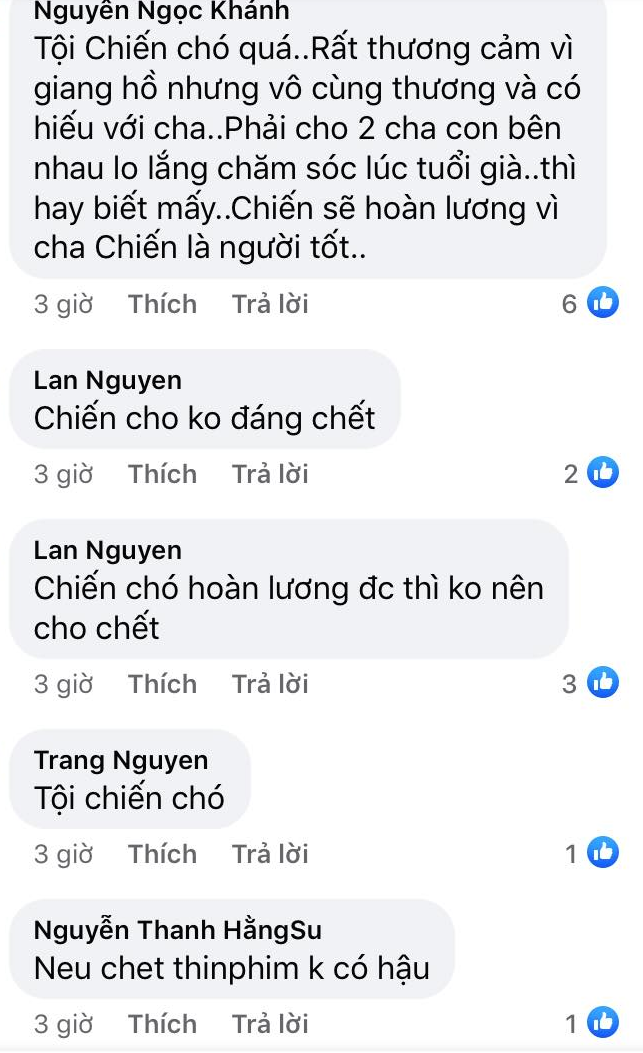The image size is (643, 1053).
Task: Reply to Nguyễn Thanh HằngSu's comment
Action: pyautogui.click(x=270, y=1024)
